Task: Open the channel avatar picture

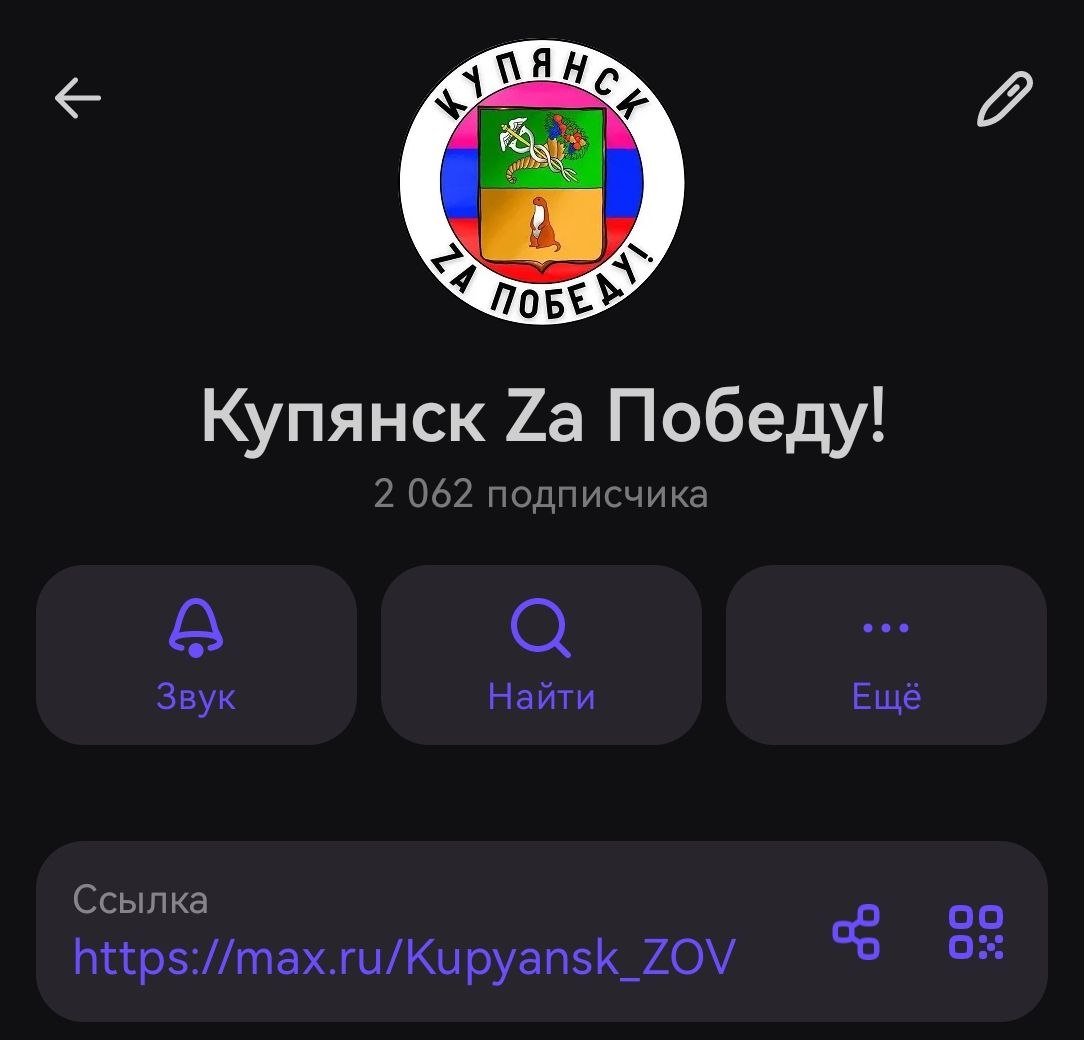Action: pyautogui.click(x=542, y=181)
